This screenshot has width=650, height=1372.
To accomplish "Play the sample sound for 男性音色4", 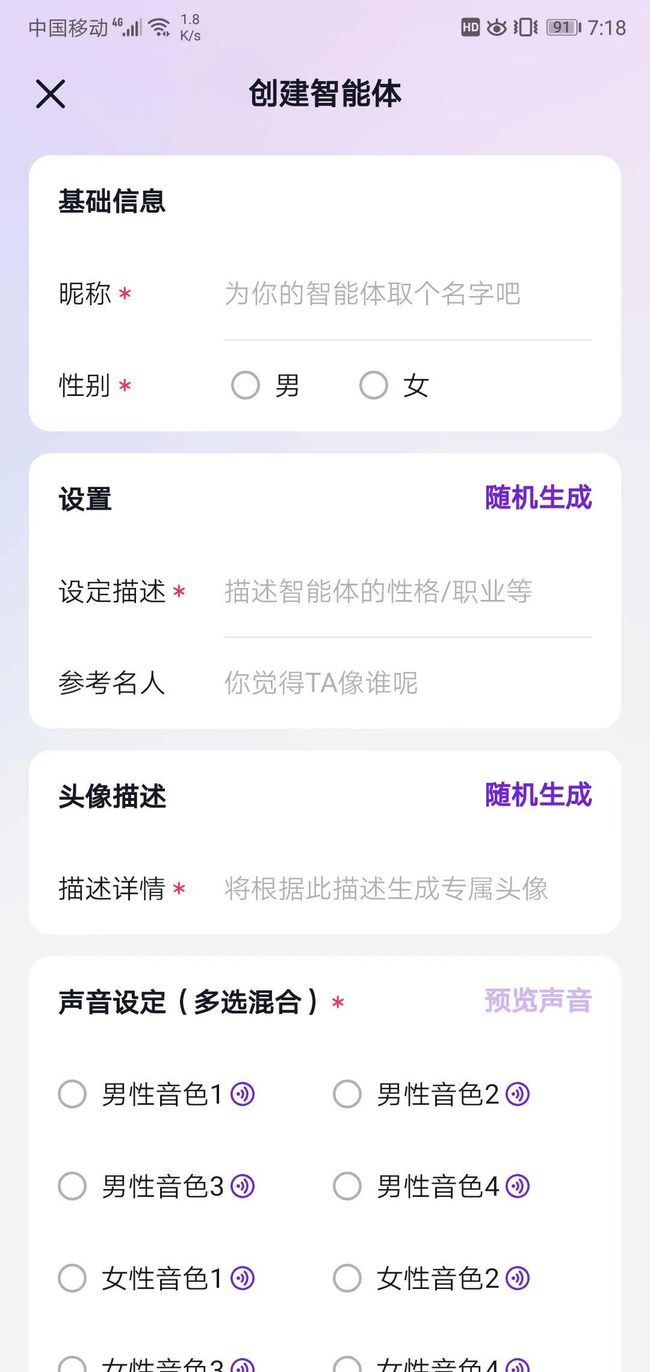I will pos(517,1186).
